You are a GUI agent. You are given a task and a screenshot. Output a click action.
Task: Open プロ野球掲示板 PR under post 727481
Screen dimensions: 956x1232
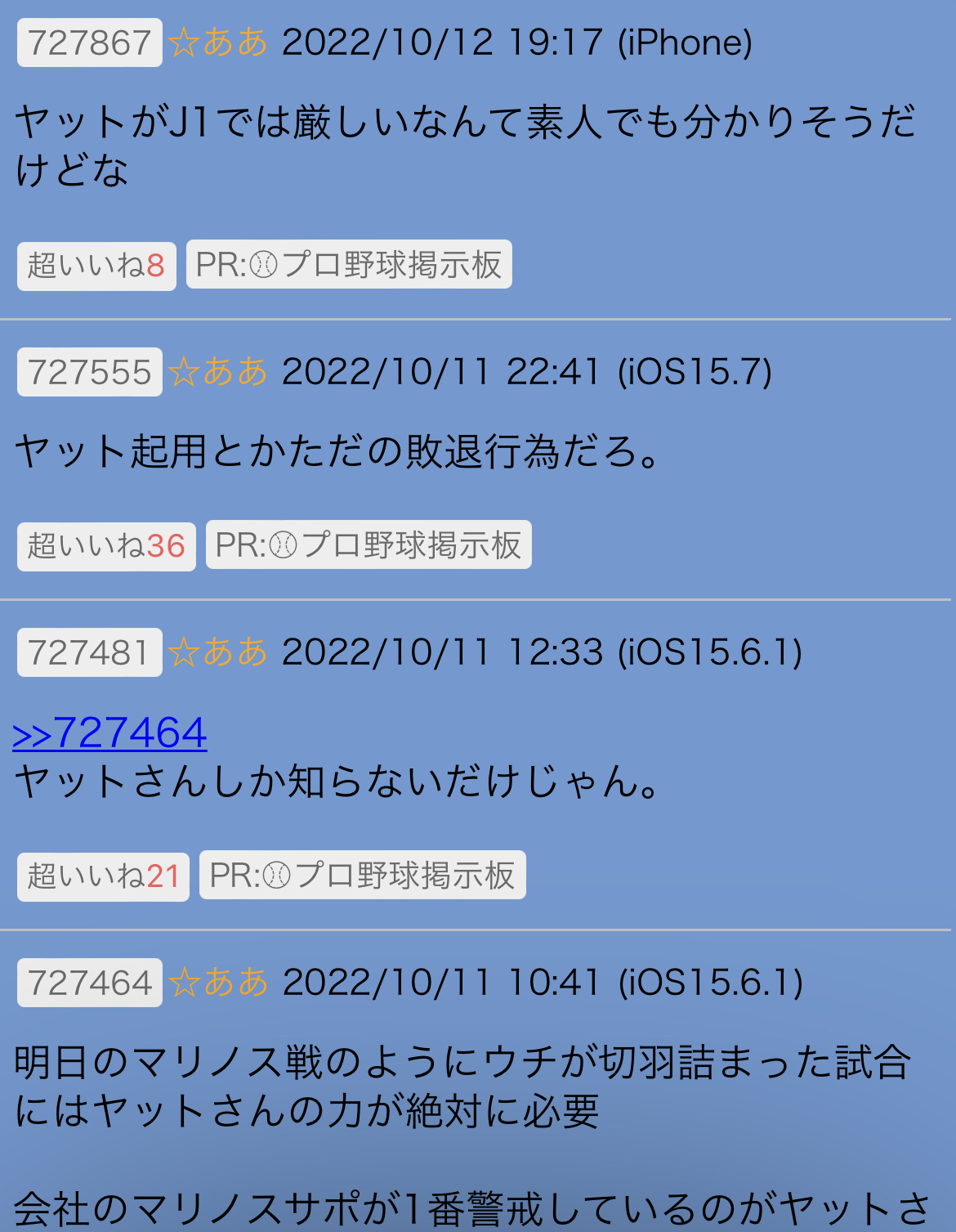click(362, 876)
